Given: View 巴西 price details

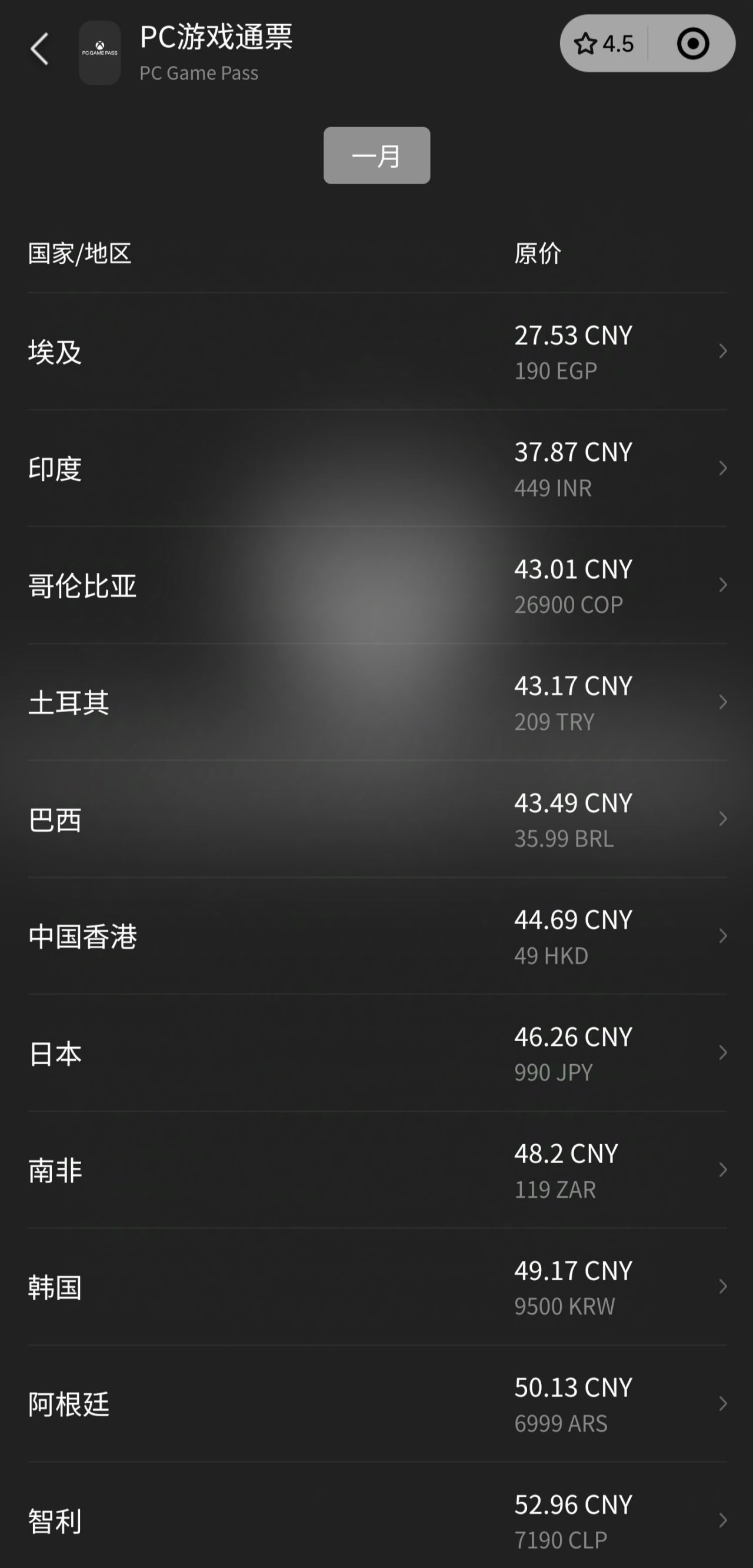Looking at the screenshot, I should point(377,819).
